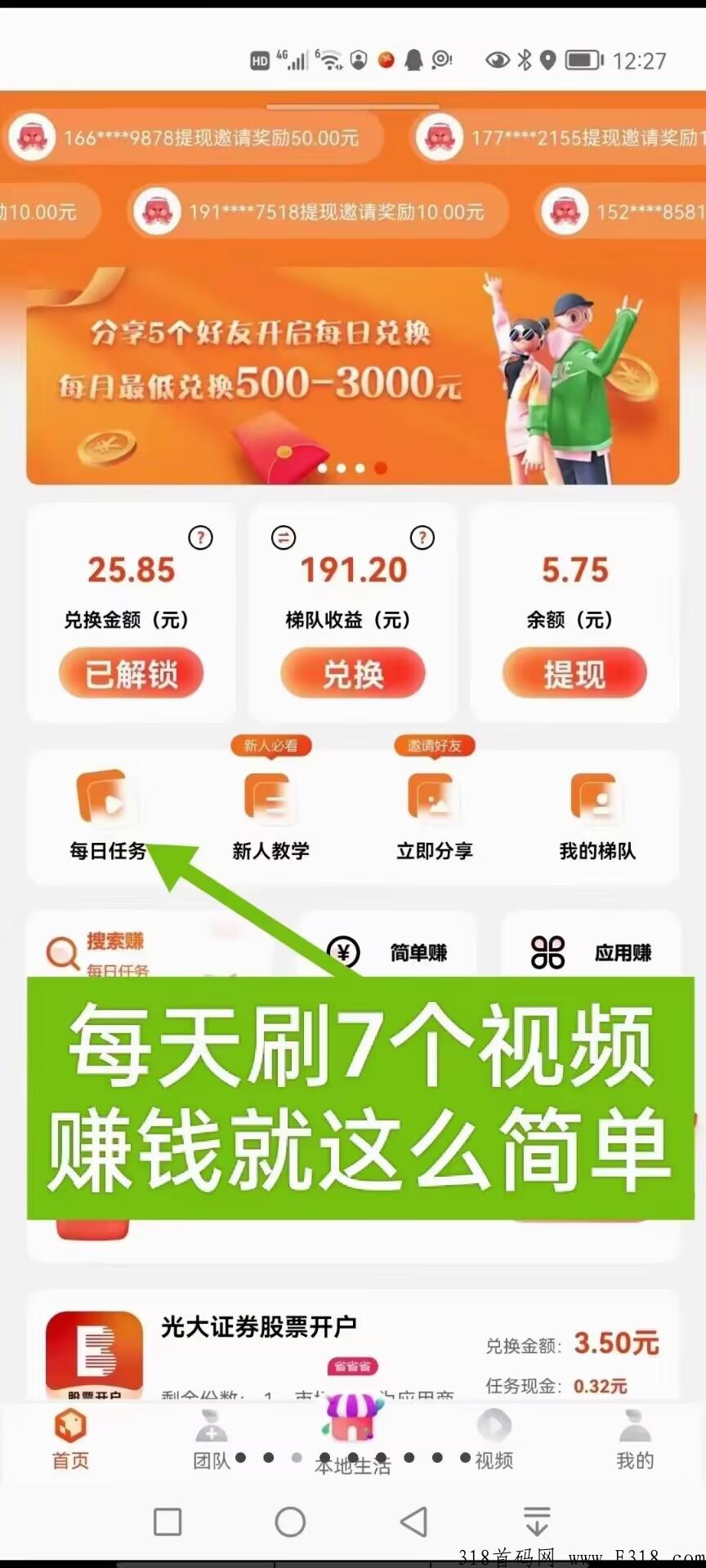The height and width of the screenshot is (1568, 706).
Task: Open the 搜索赚 section
Action: pos(106,949)
